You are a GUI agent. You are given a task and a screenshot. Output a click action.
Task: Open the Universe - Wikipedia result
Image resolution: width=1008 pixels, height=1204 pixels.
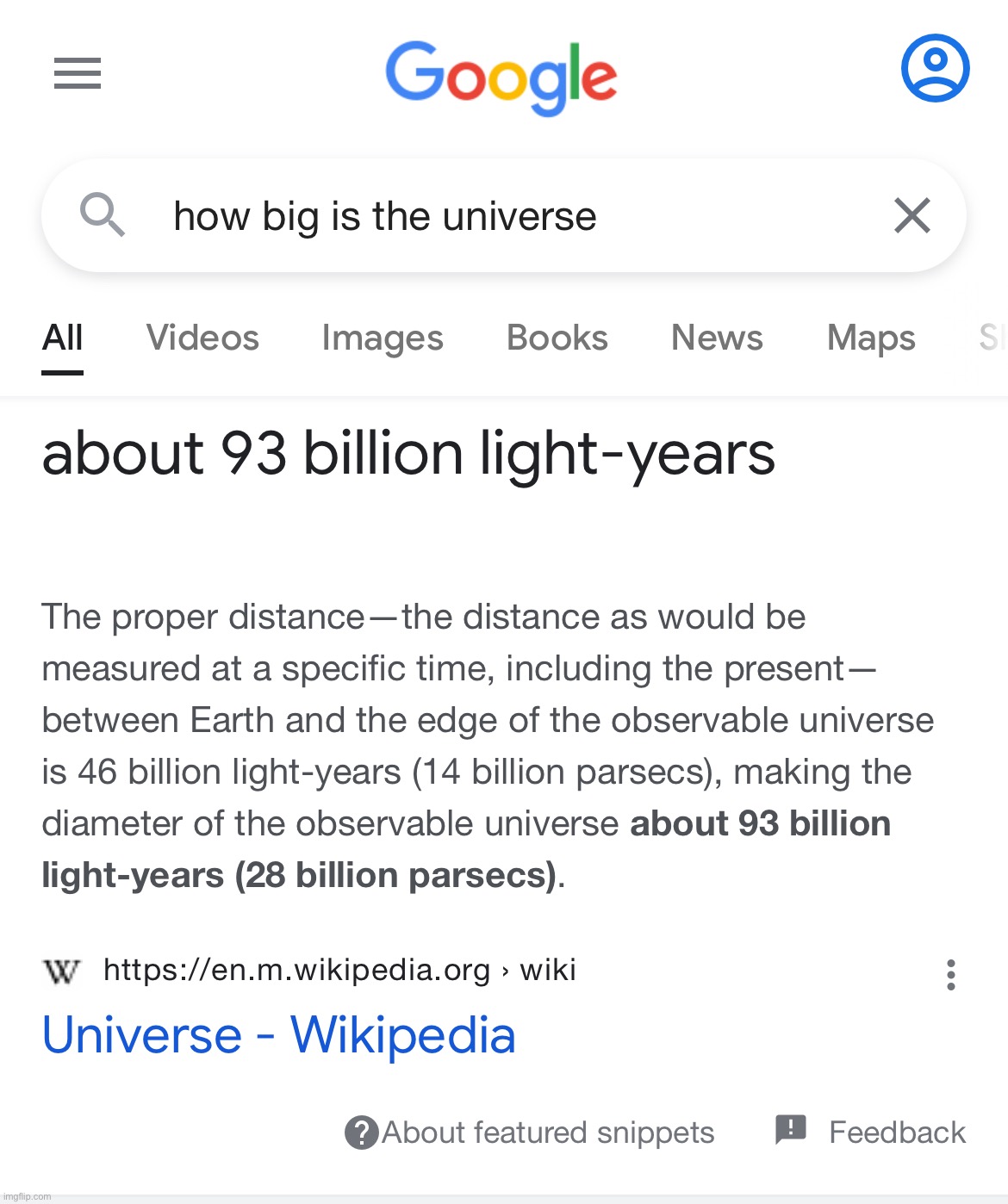[x=279, y=1034]
